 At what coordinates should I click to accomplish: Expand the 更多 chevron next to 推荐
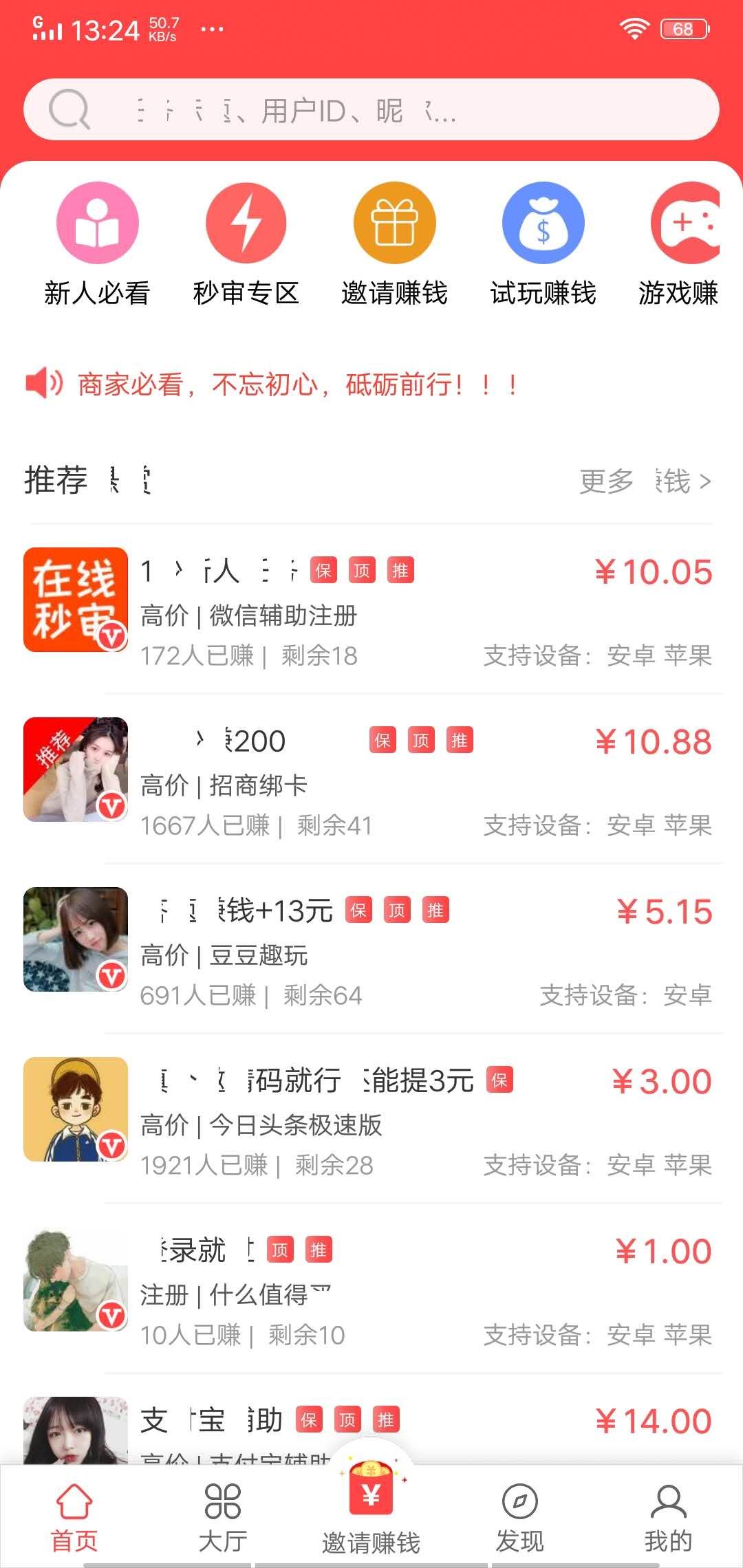pyautogui.click(x=643, y=481)
